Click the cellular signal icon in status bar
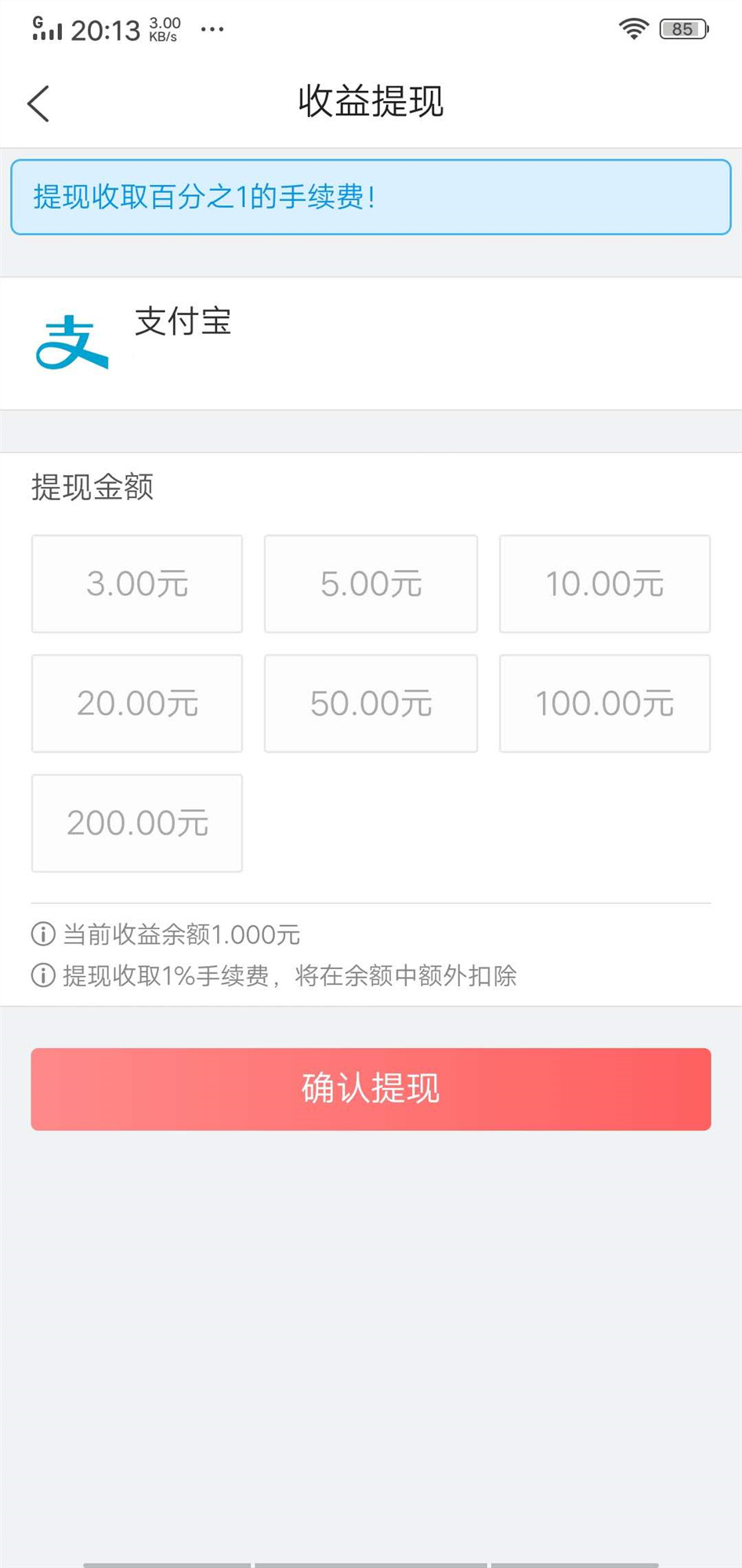The height and width of the screenshot is (1568, 742). coord(49,28)
